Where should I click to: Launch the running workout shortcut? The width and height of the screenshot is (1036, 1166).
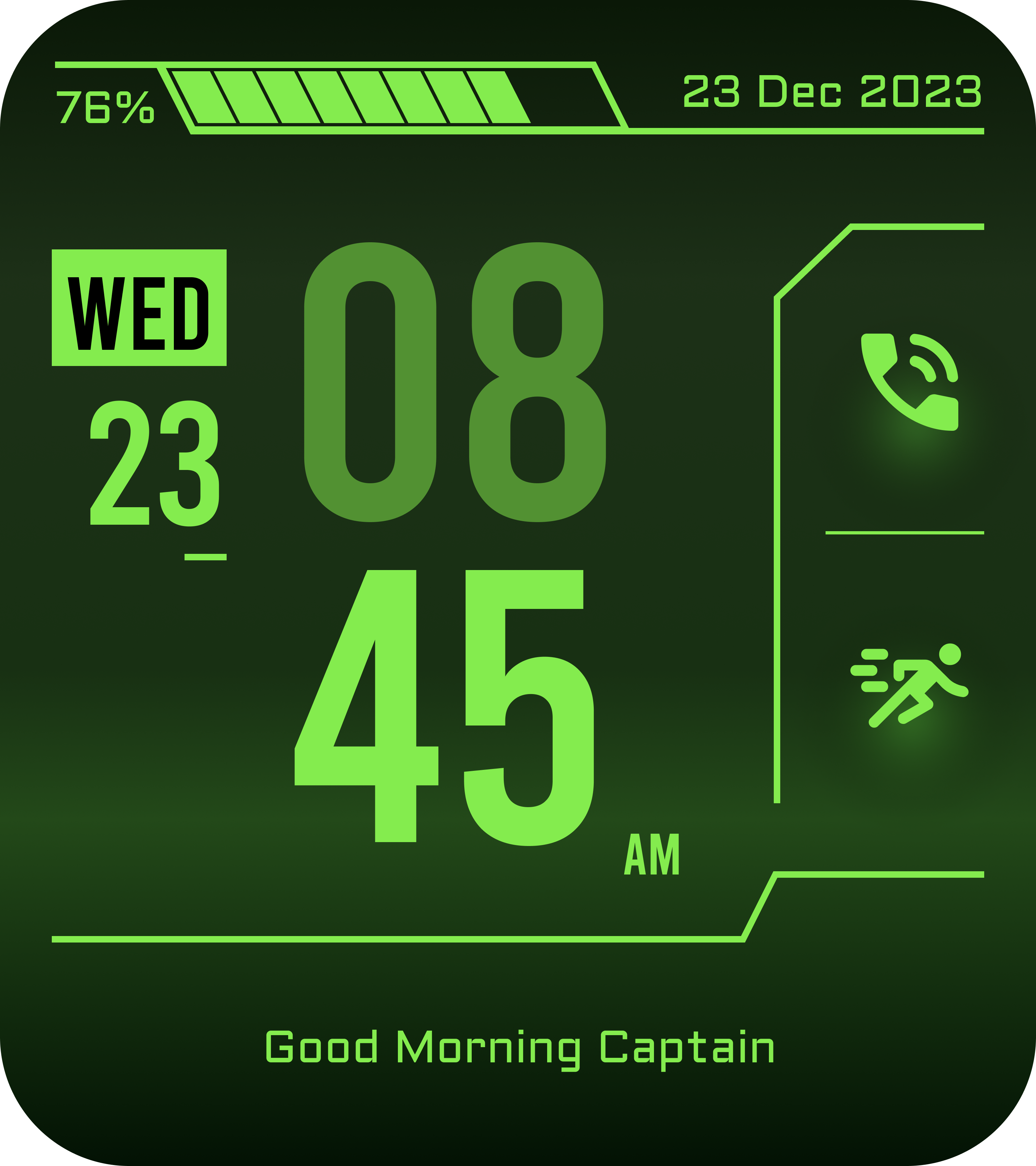tap(909, 685)
